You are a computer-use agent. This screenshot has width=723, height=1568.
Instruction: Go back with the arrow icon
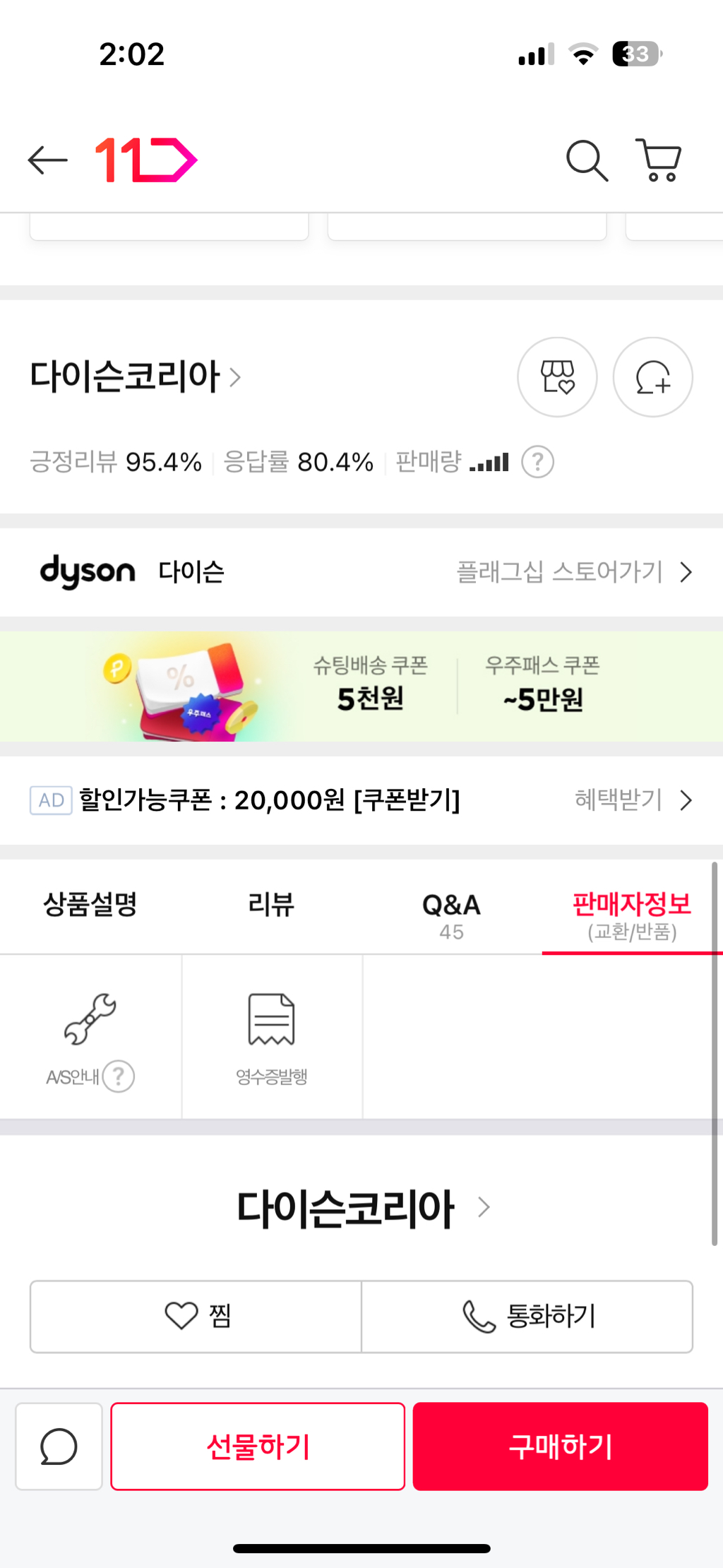[47, 160]
